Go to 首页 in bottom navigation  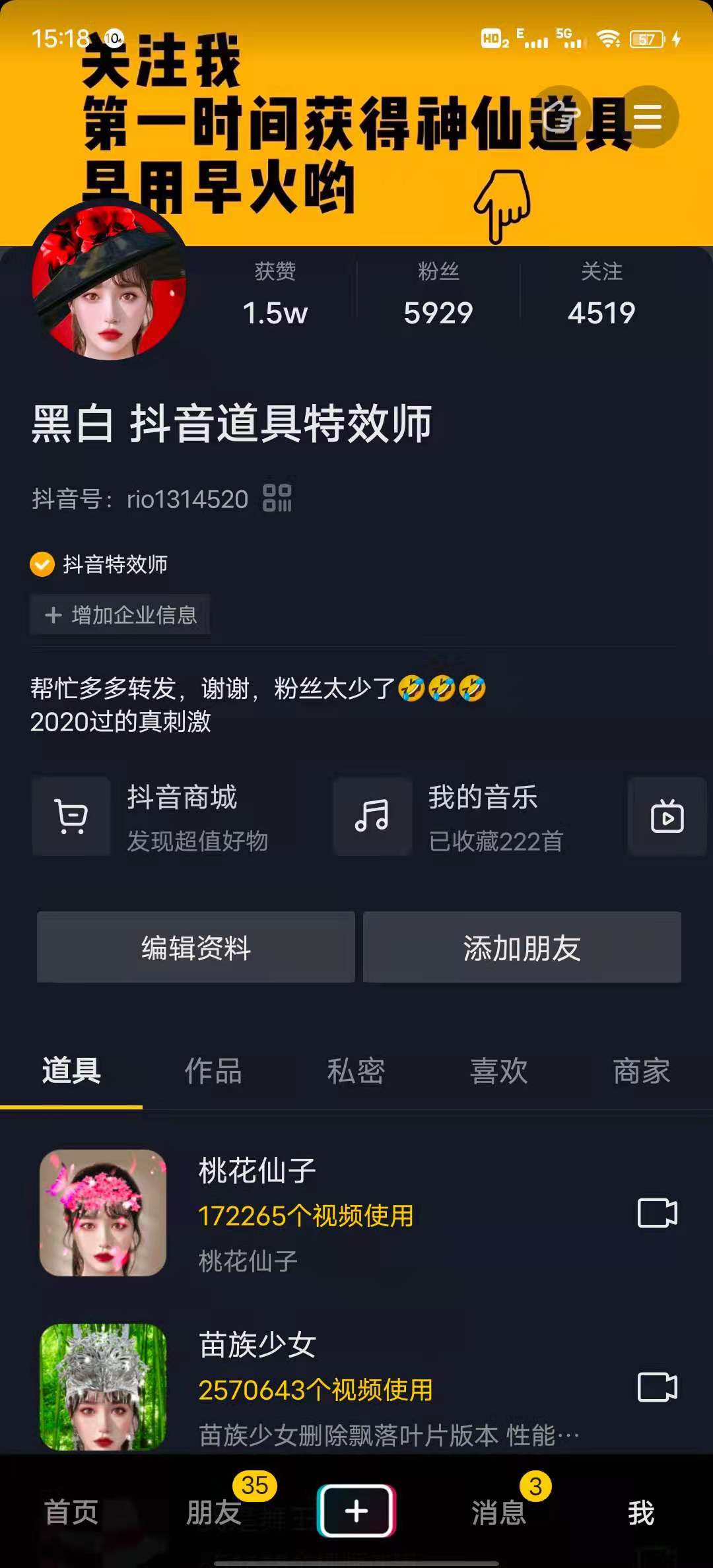coord(71,1513)
